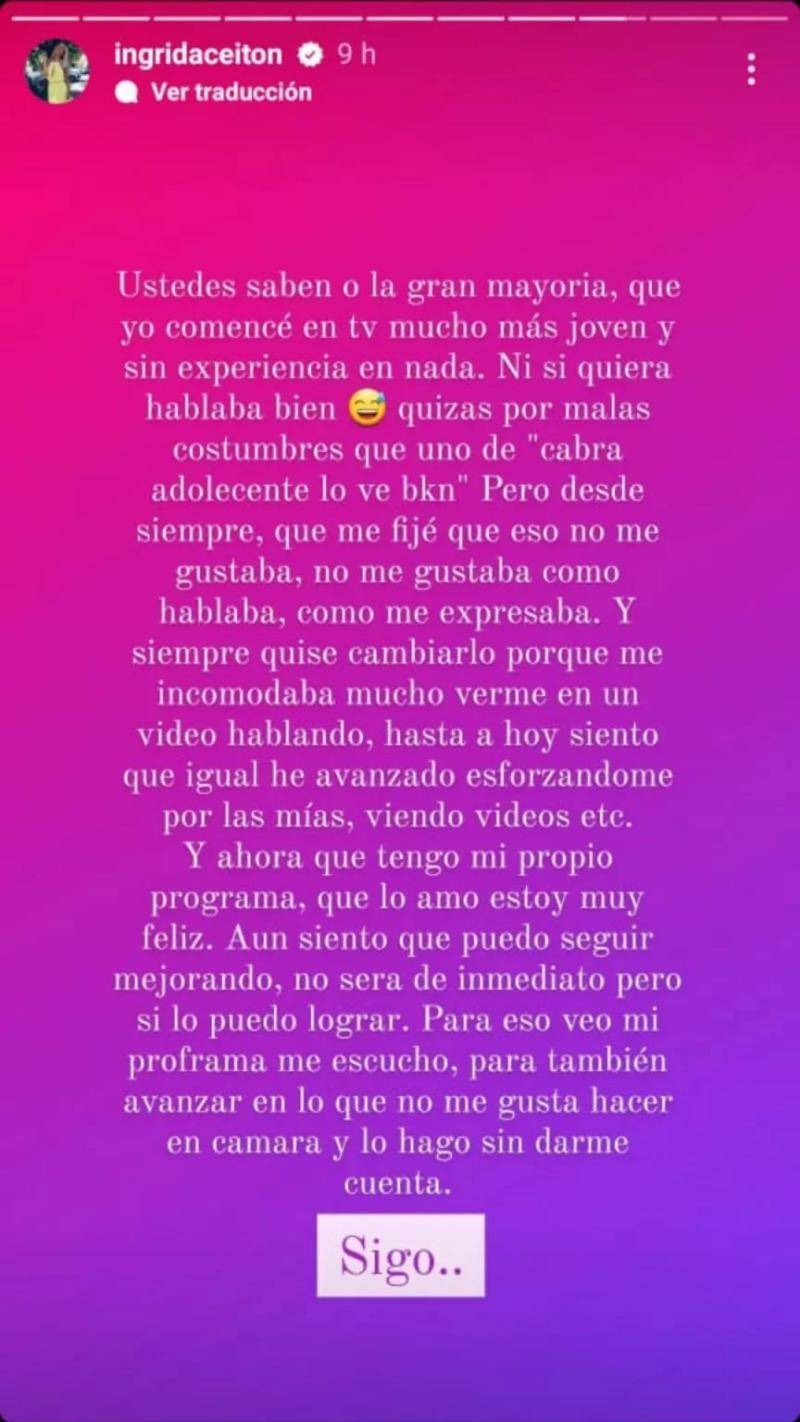Select the last story progress segment

[x=755, y=14]
